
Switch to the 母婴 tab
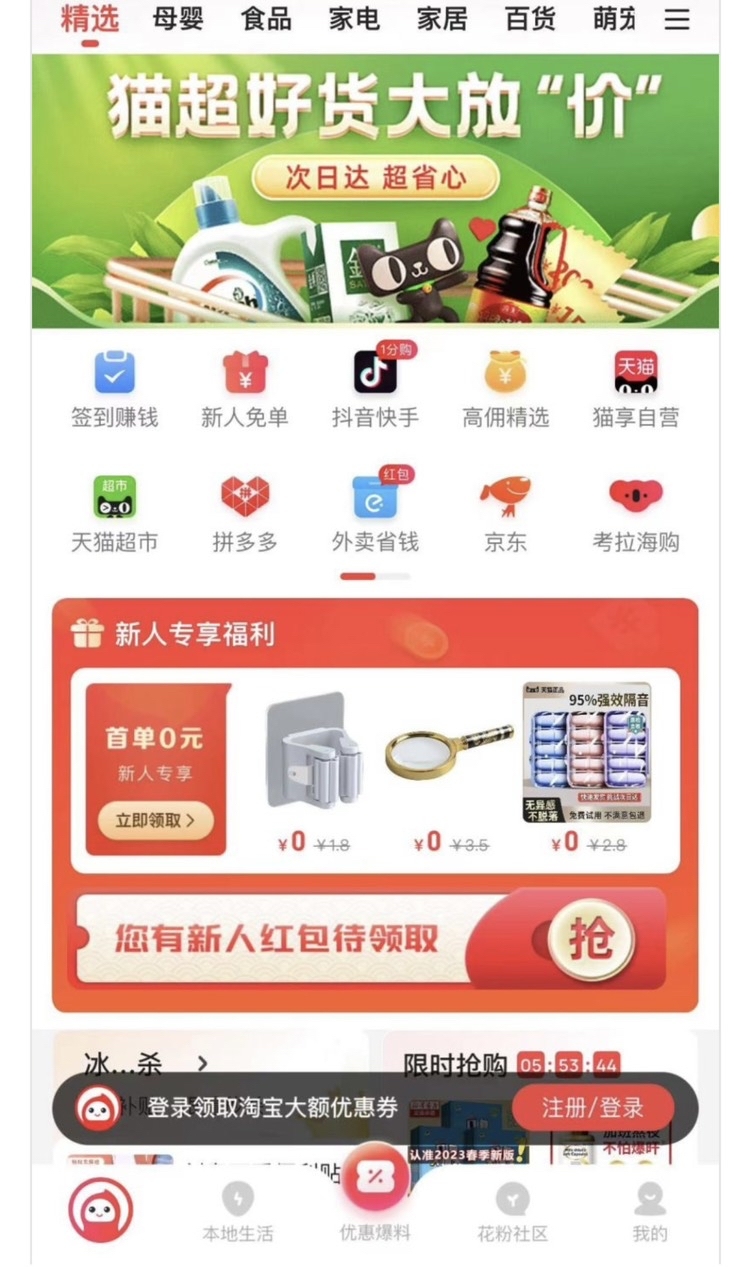click(178, 19)
